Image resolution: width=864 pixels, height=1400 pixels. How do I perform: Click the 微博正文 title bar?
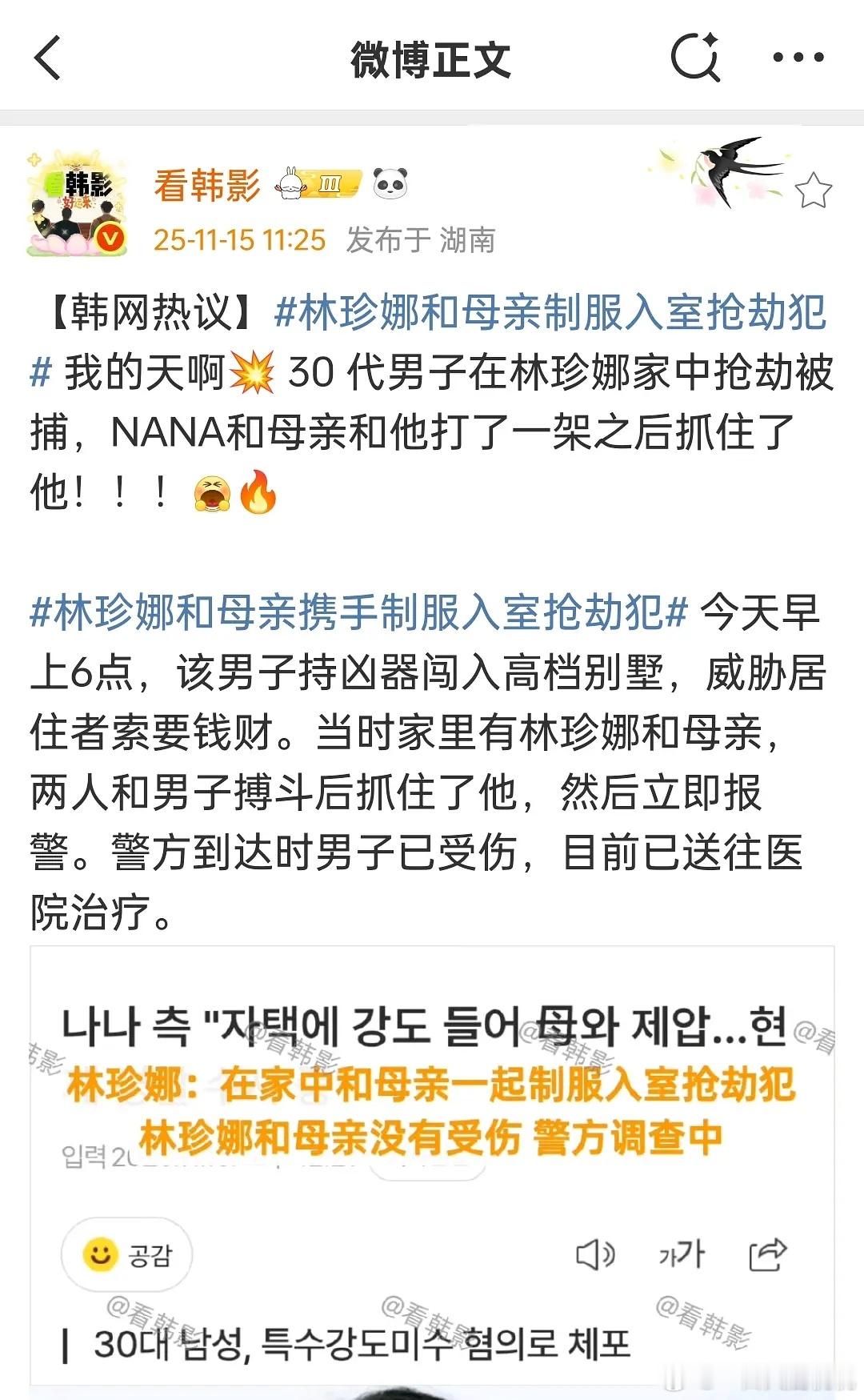point(432,59)
